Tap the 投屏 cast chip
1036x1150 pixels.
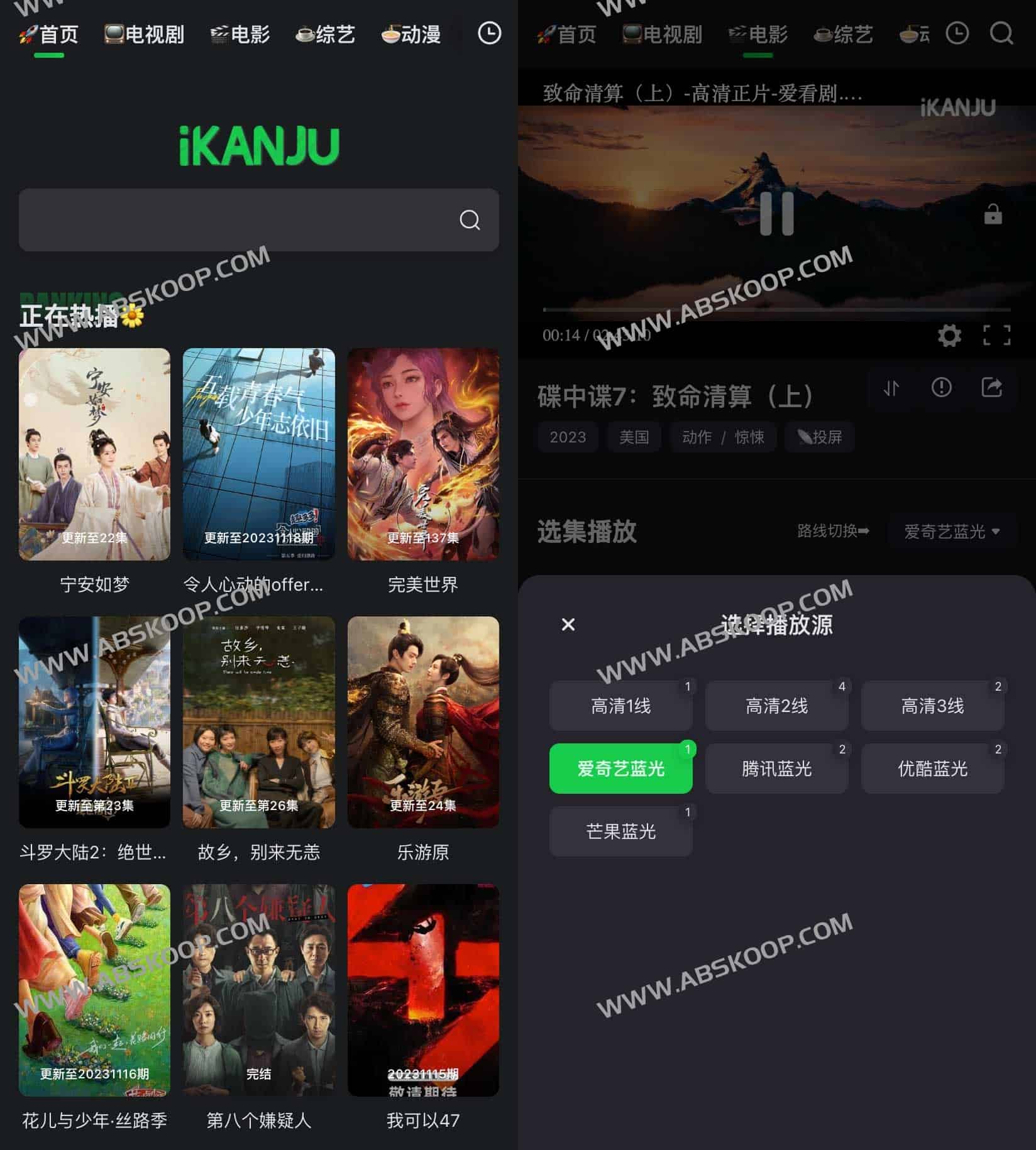pos(819,437)
